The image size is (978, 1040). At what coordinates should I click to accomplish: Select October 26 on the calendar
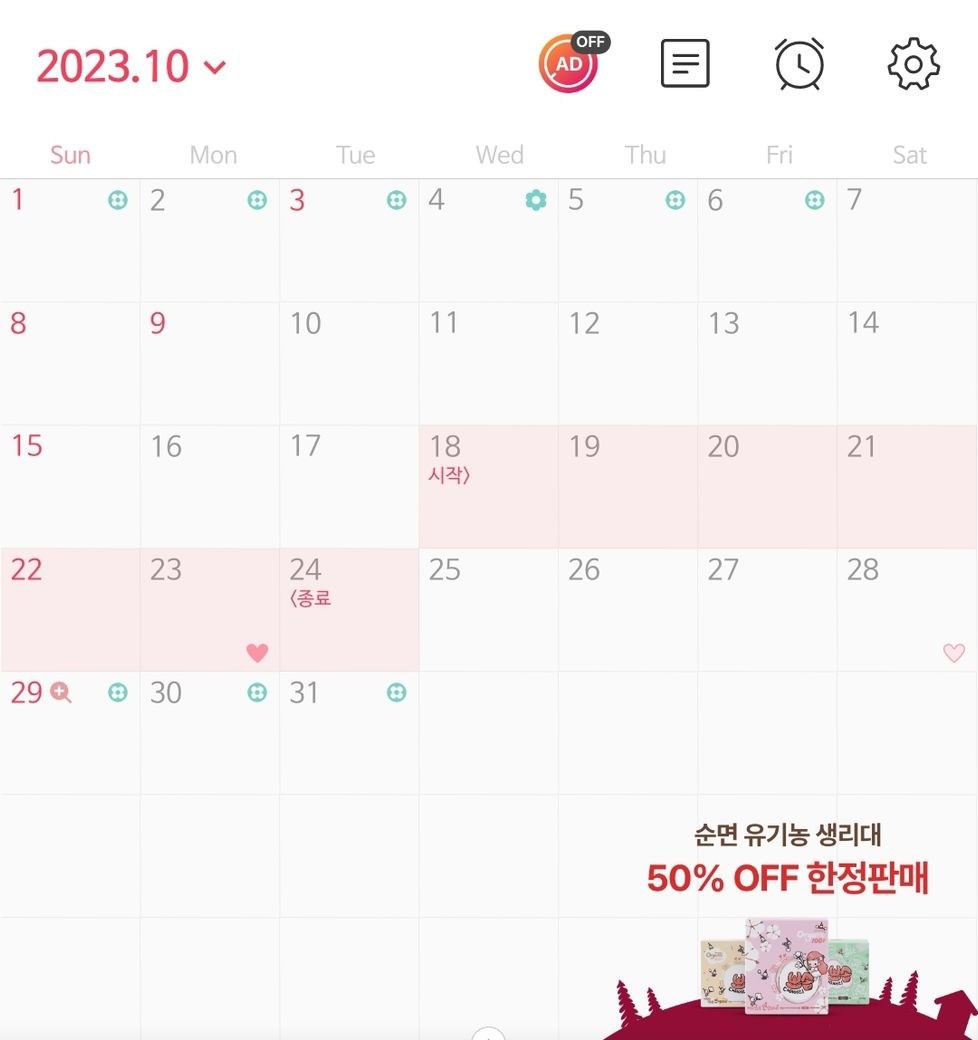628,610
